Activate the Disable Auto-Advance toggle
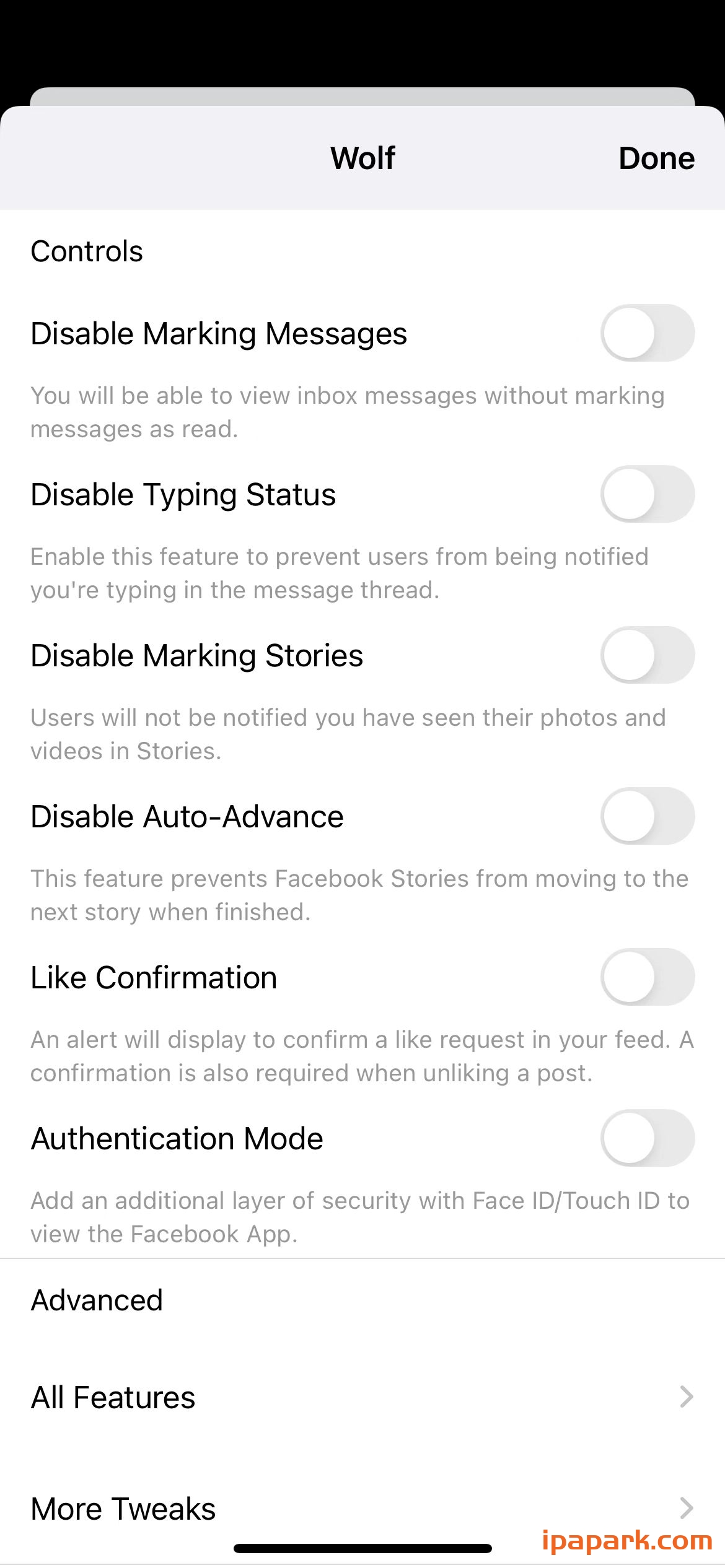 (x=647, y=816)
